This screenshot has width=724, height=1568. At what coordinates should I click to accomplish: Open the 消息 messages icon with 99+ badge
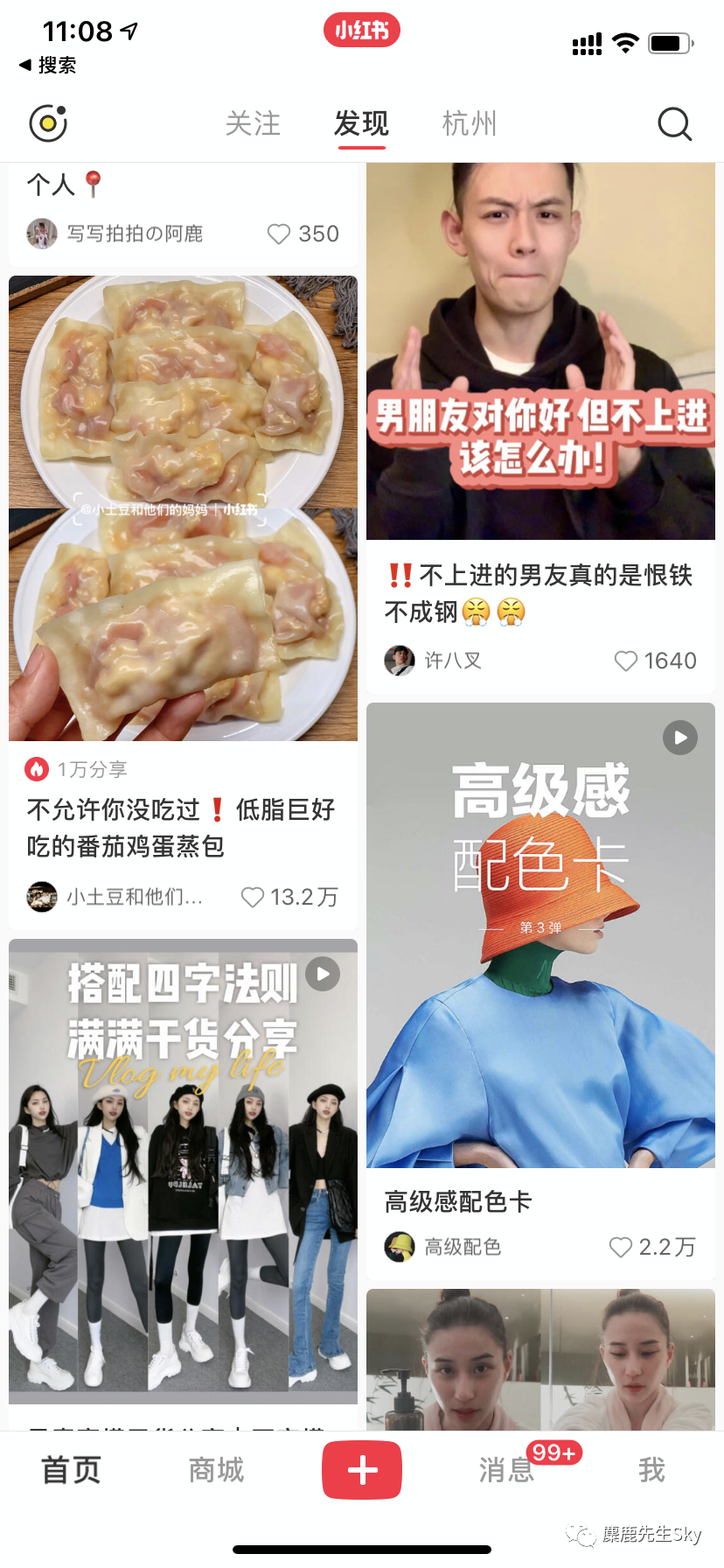[x=505, y=1470]
